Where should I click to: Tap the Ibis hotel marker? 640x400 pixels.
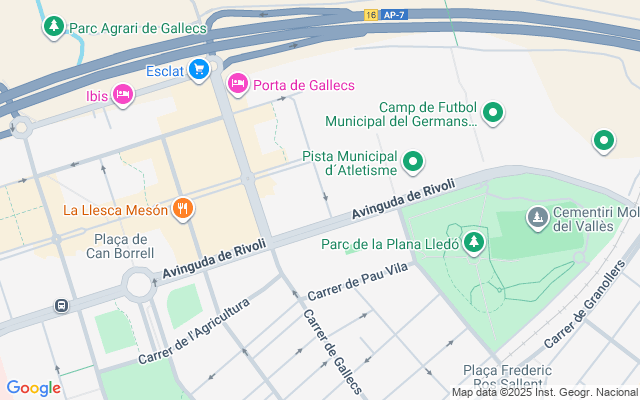click(122, 95)
